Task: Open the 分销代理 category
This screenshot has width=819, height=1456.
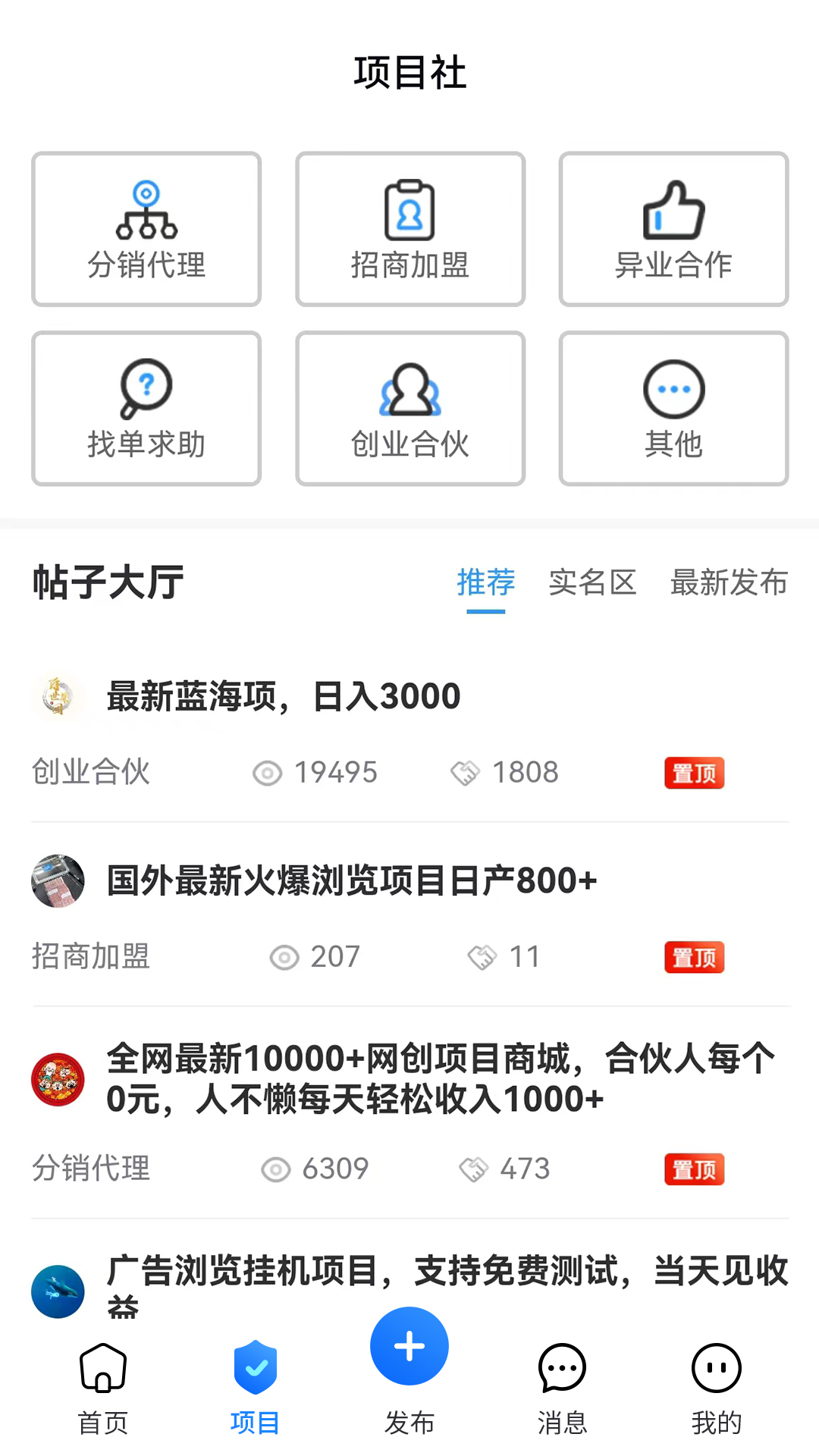Action: click(146, 229)
